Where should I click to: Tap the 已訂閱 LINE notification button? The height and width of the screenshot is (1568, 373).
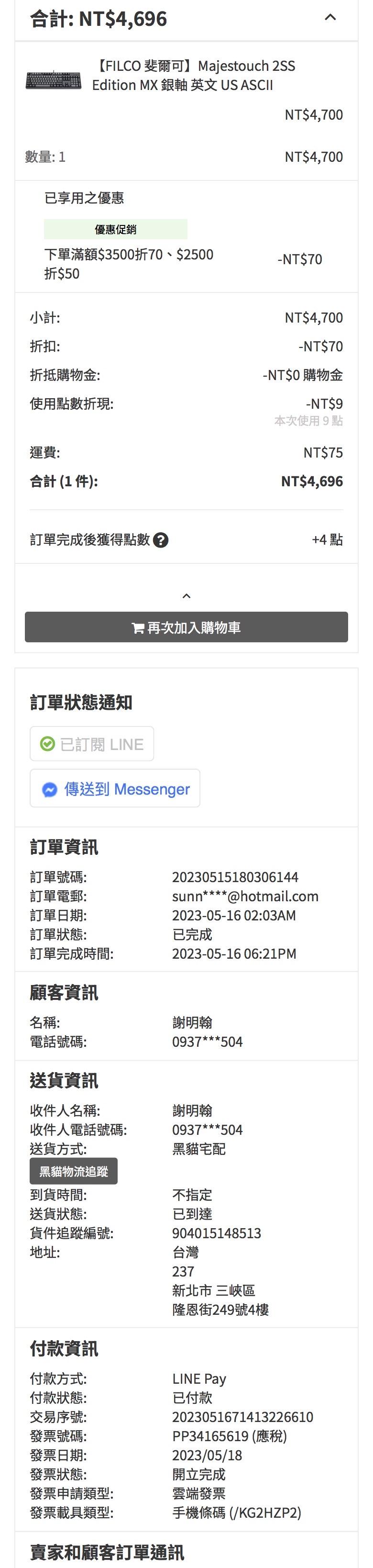[x=92, y=744]
